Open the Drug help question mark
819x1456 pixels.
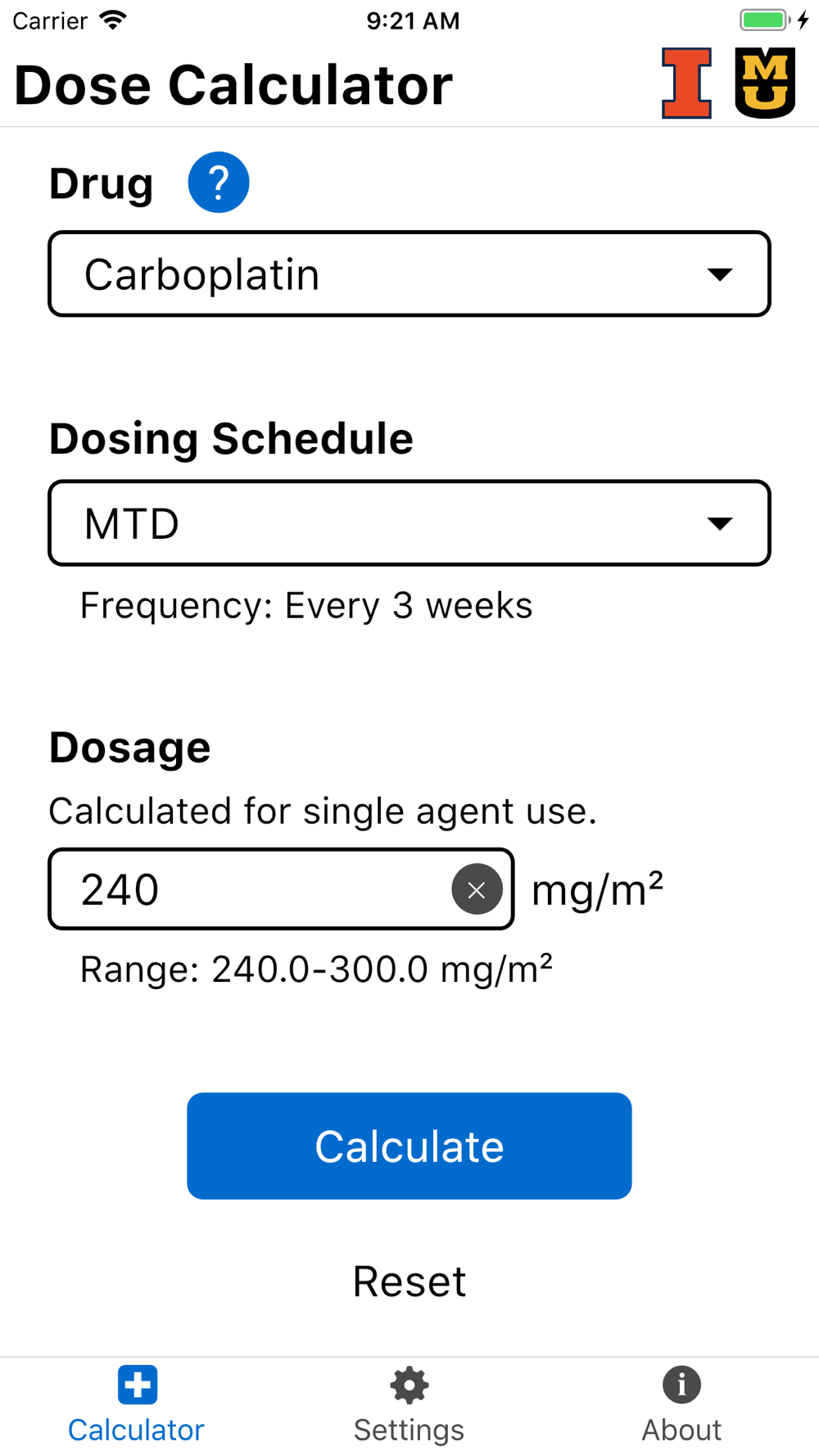219,183
